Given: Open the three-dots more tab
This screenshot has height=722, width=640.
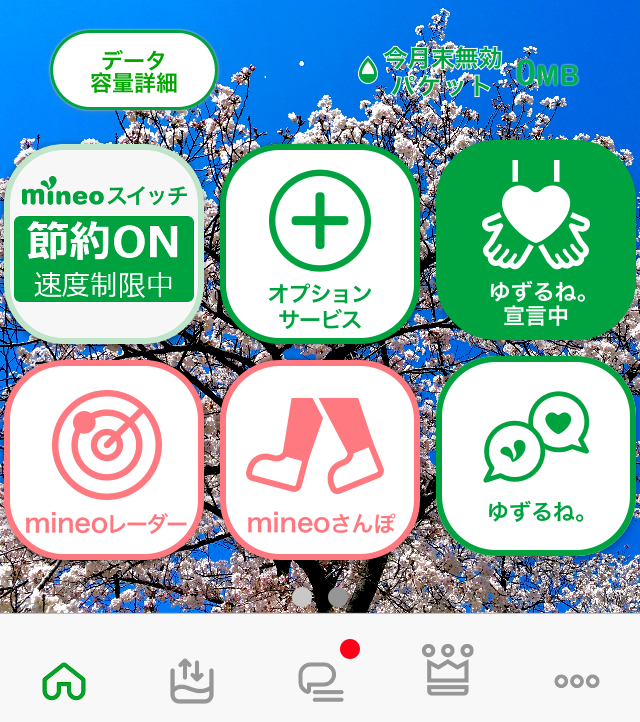Looking at the screenshot, I should [x=577, y=681].
